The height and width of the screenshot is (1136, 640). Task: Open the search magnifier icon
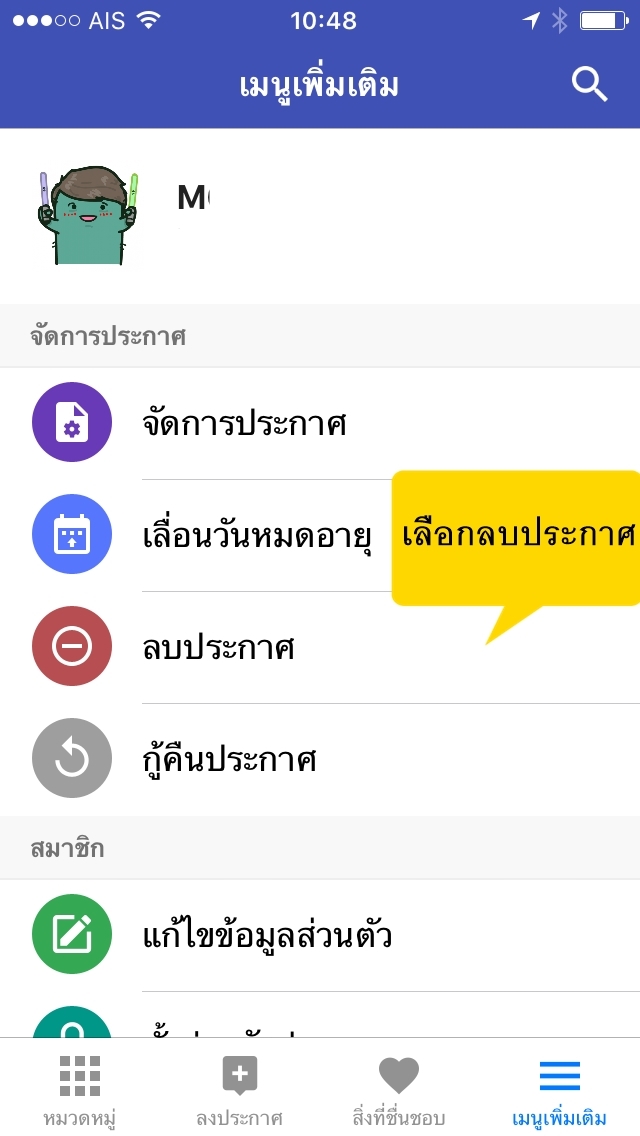click(589, 85)
